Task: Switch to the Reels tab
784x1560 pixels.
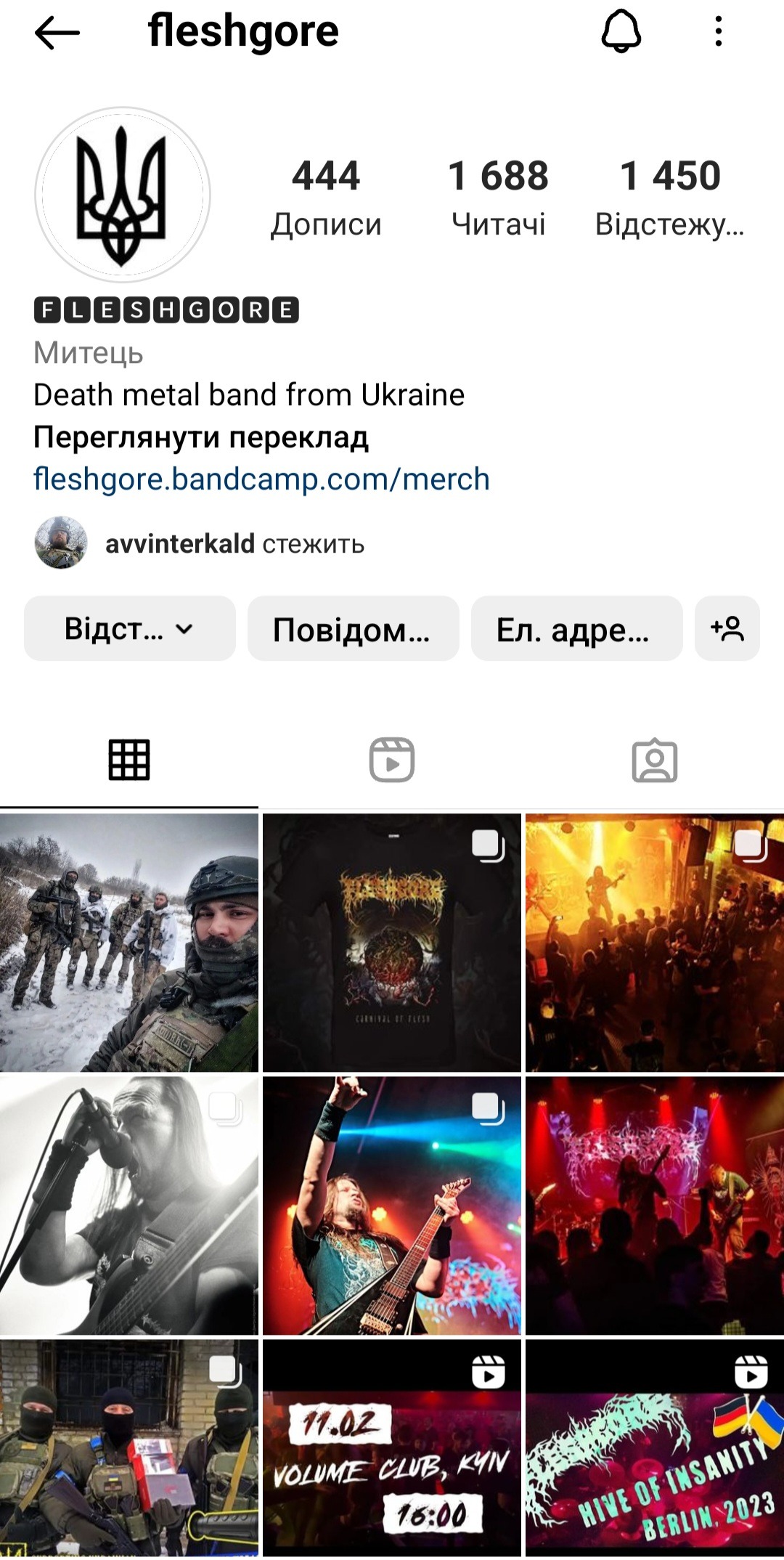Action: pyautogui.click(x=392, y=760)
